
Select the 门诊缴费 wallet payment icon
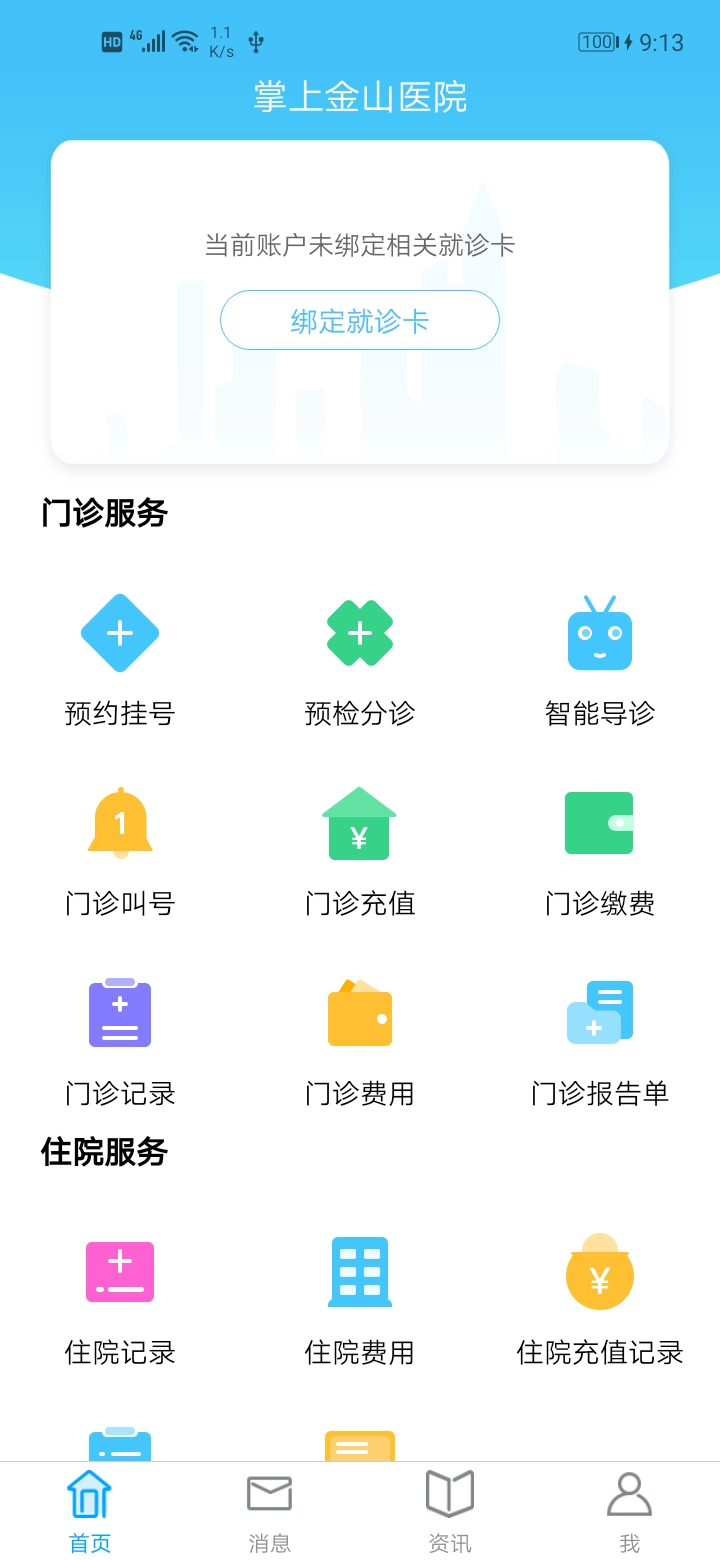click(599, 822)
